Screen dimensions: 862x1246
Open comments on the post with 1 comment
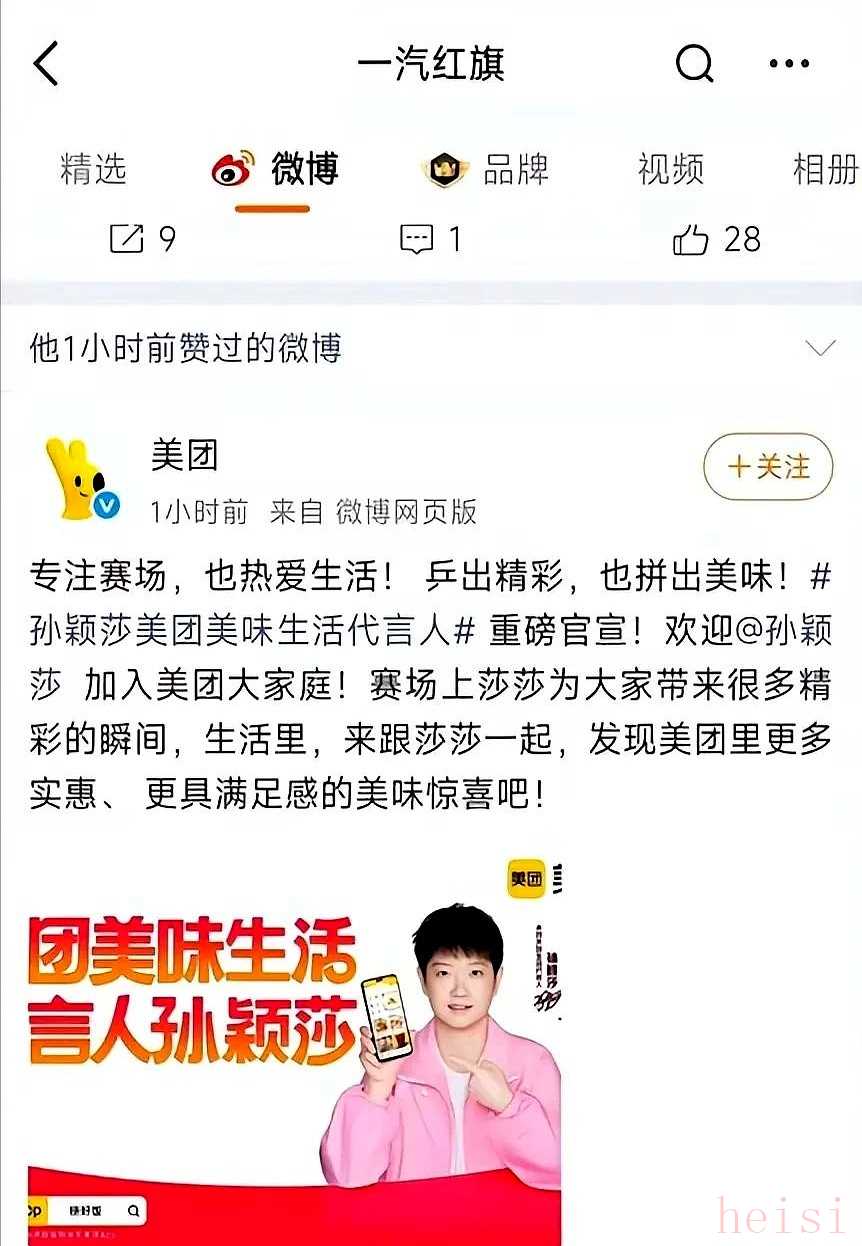pyautogui.click(x=430, y=239)
